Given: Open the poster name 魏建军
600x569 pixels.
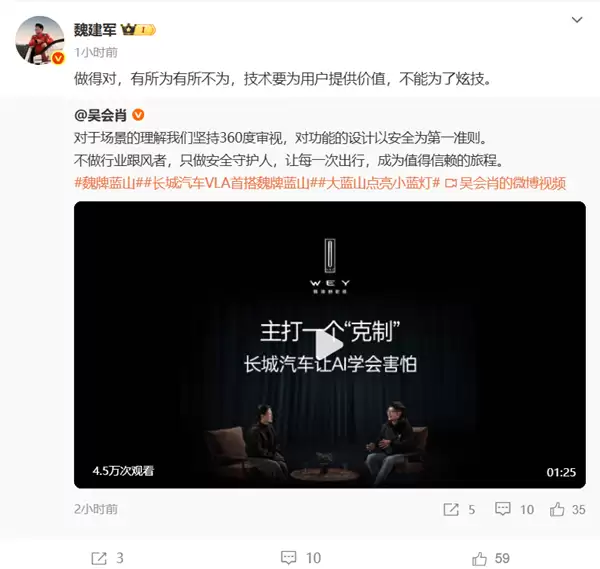Looking at the screenshot, I should [98, 30].
